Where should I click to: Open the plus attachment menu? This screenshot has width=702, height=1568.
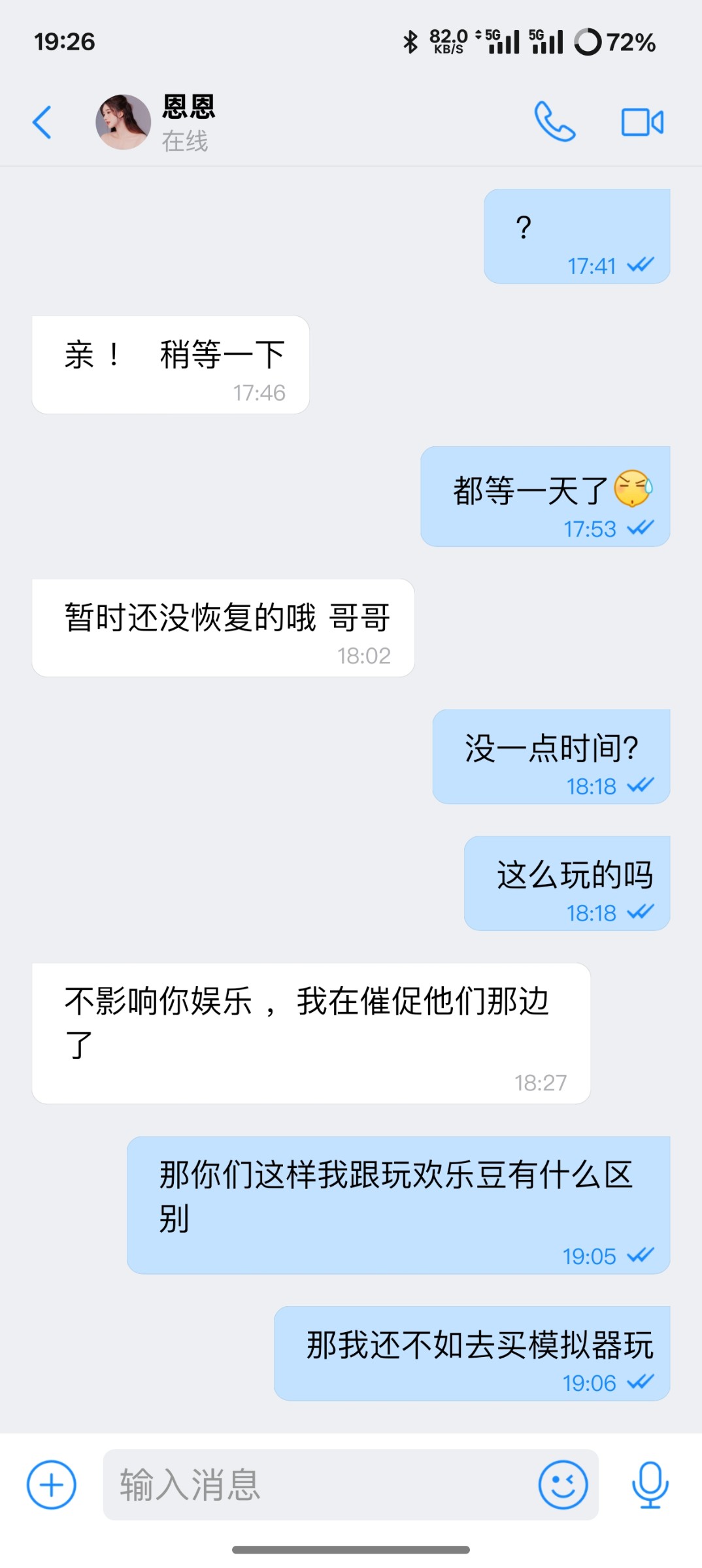[52, 1484]
